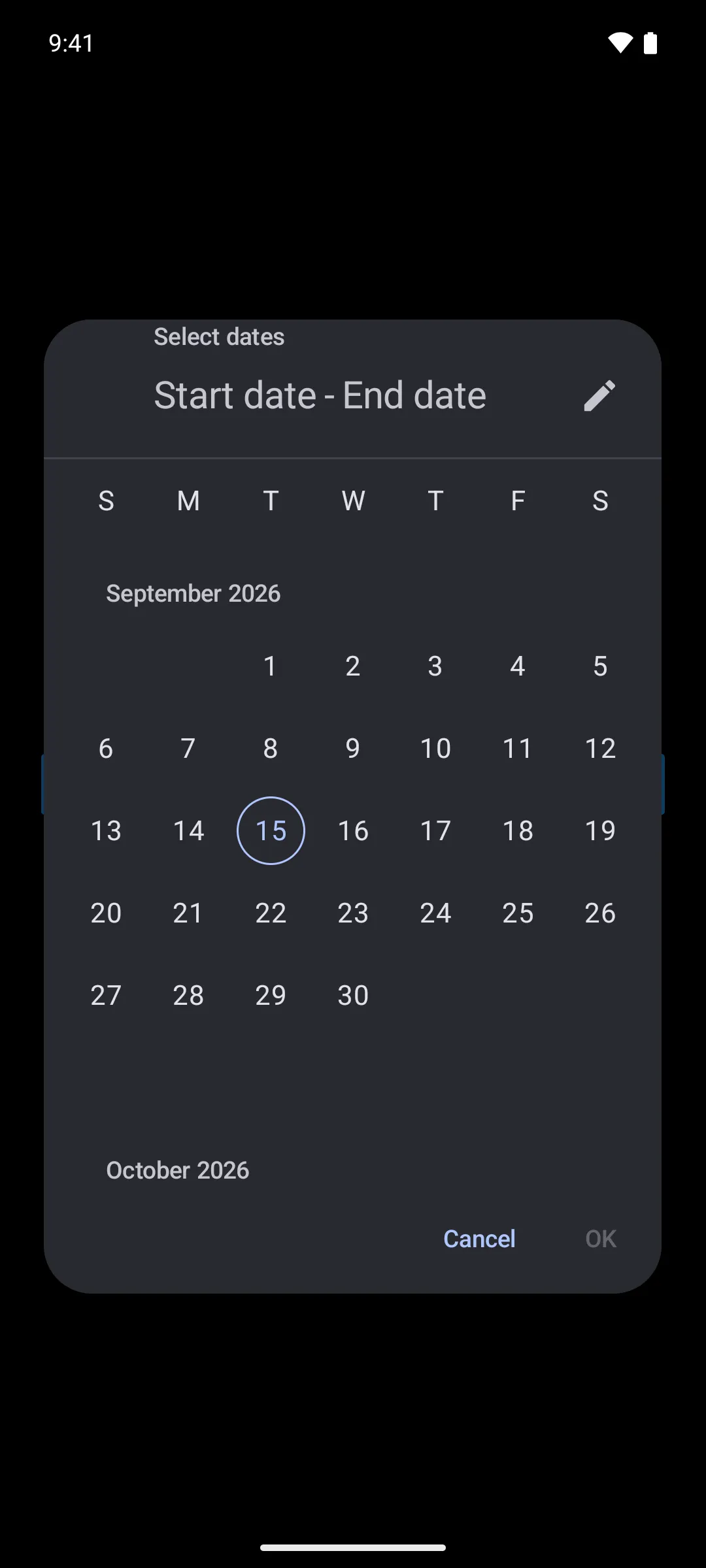
Task: Tap September 12
Action: [600, 748]
